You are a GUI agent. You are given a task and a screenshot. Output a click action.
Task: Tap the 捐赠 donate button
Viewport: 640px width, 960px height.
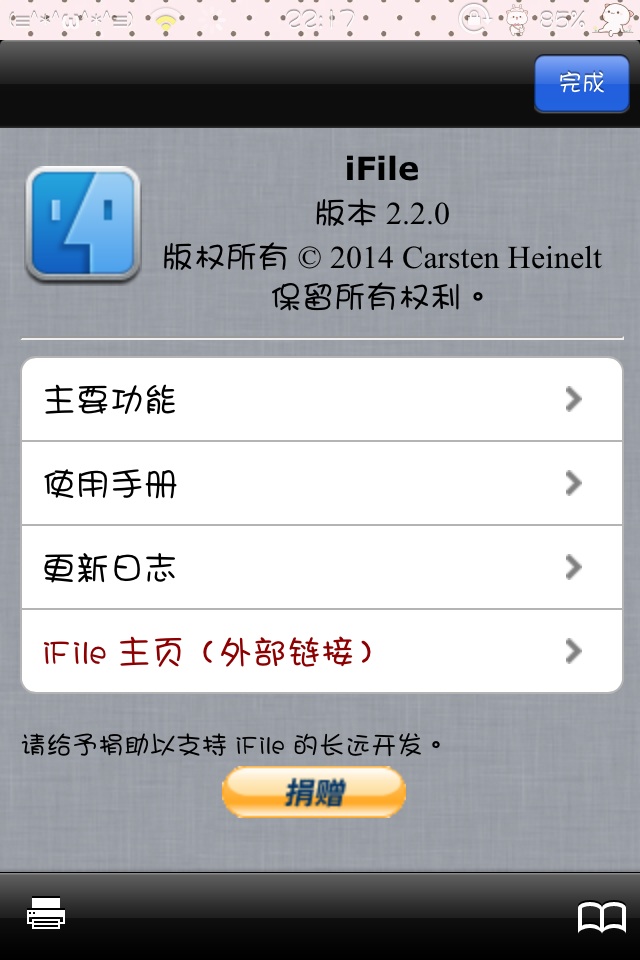tap(314, 793)
